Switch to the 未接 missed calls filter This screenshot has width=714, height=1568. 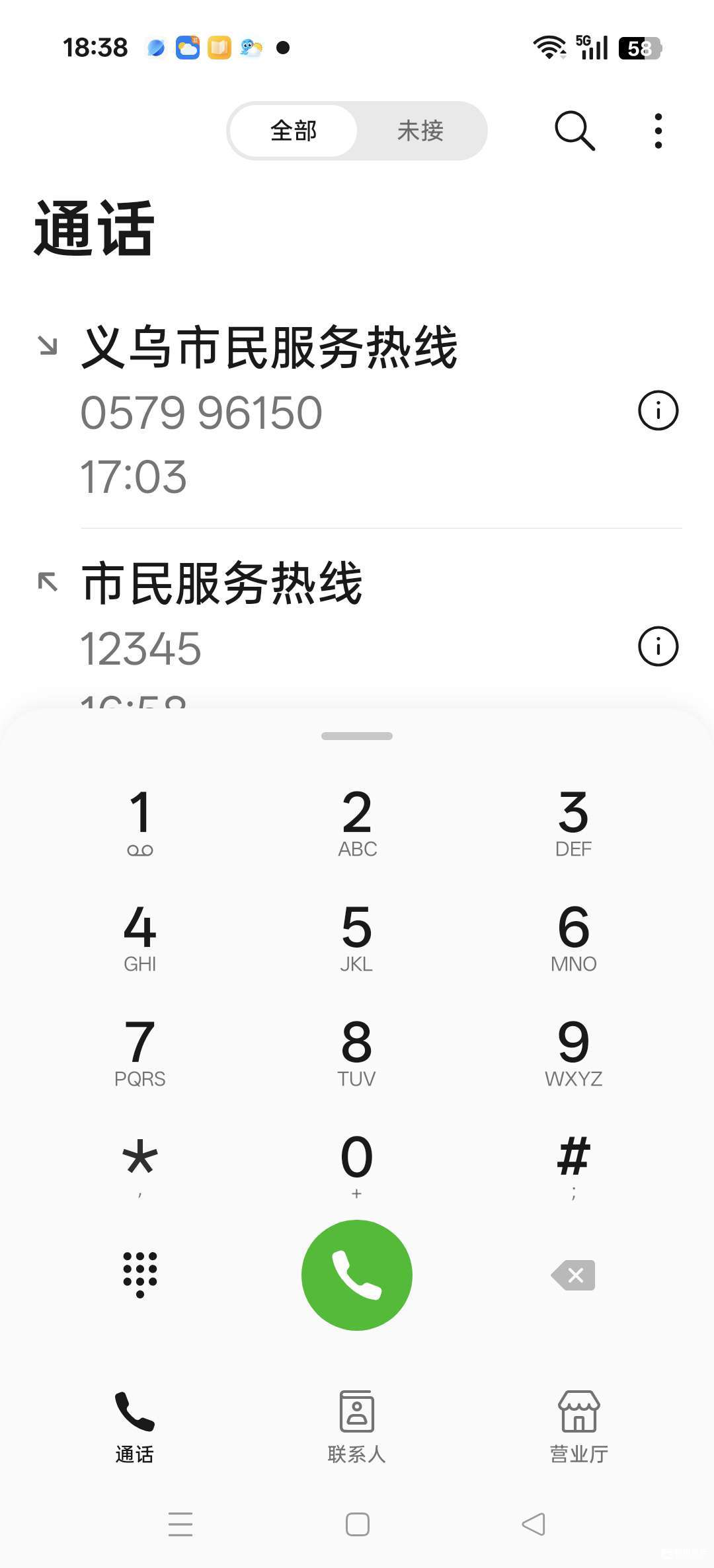click(x=420, y=131)
